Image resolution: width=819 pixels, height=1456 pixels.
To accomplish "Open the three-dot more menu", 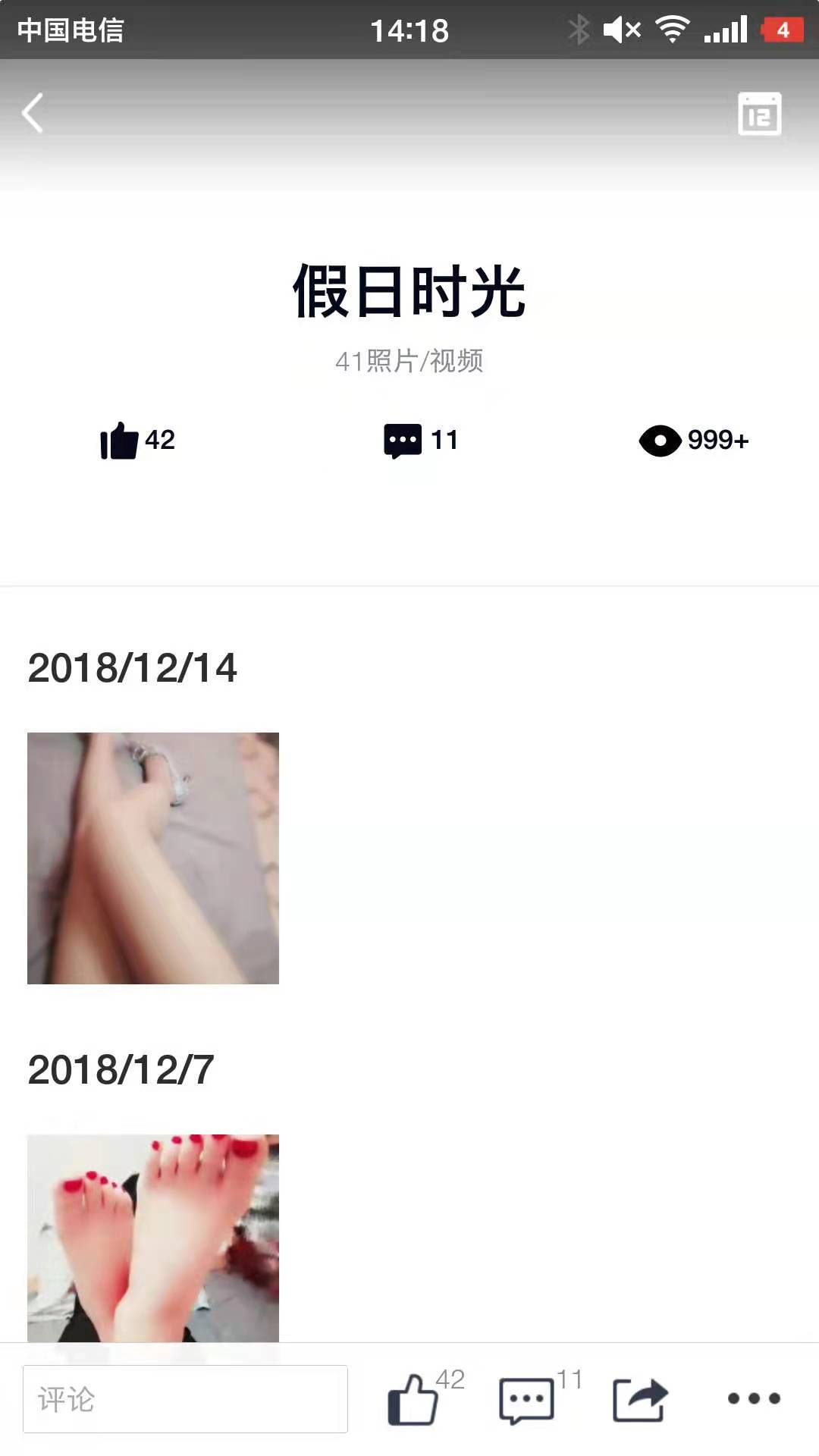I will point(753,1398).
